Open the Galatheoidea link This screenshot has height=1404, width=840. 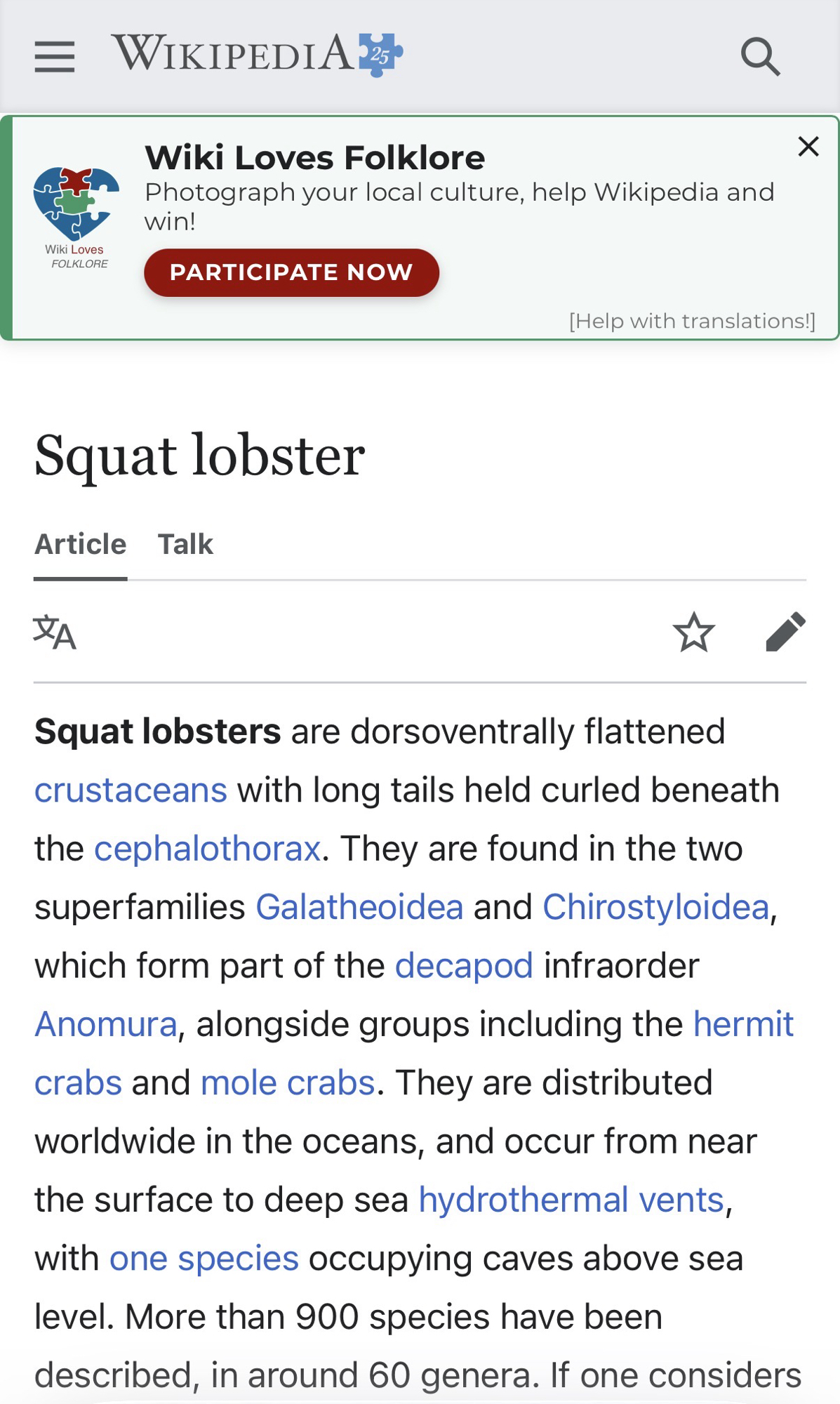[359, 907]
